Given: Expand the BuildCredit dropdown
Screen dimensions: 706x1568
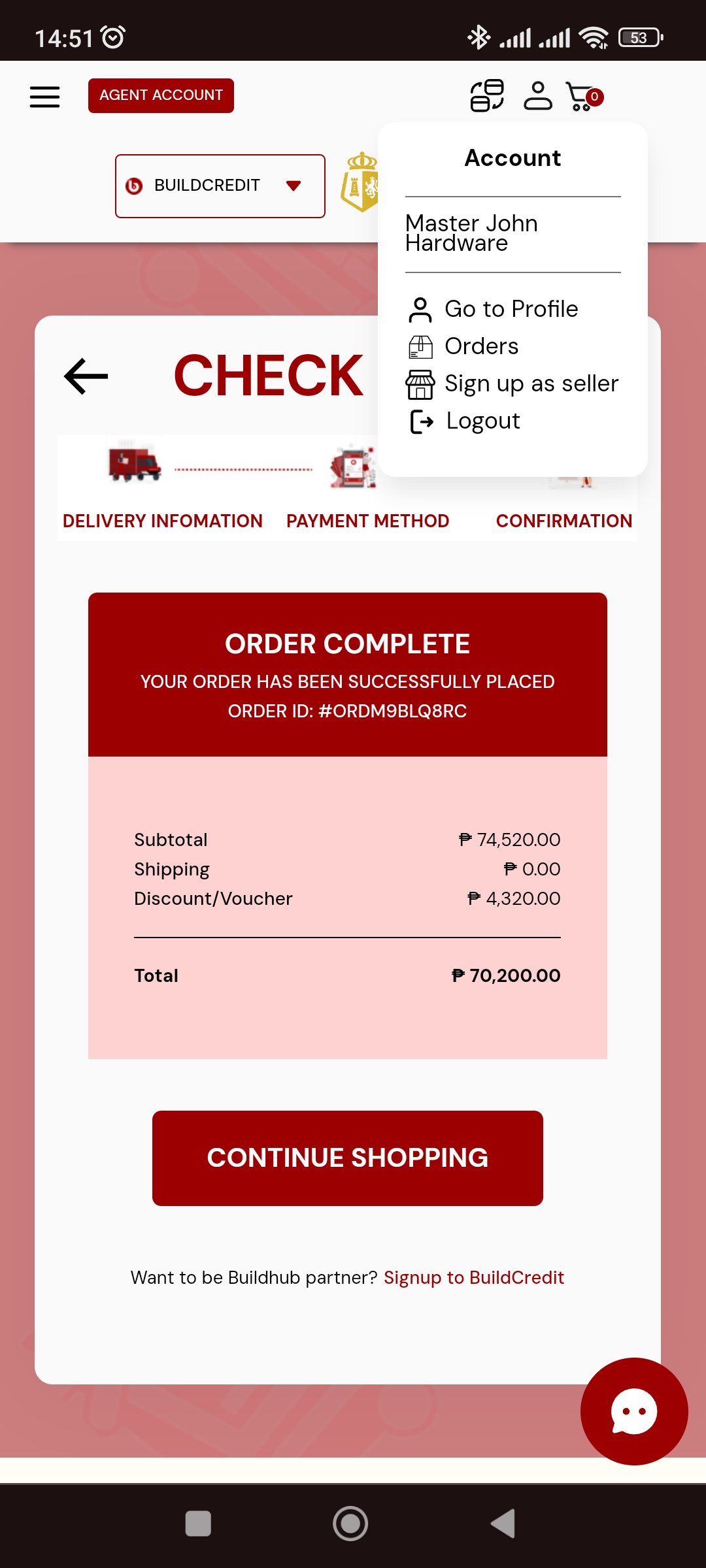Looking at the screenshot, I should (220, 186).
